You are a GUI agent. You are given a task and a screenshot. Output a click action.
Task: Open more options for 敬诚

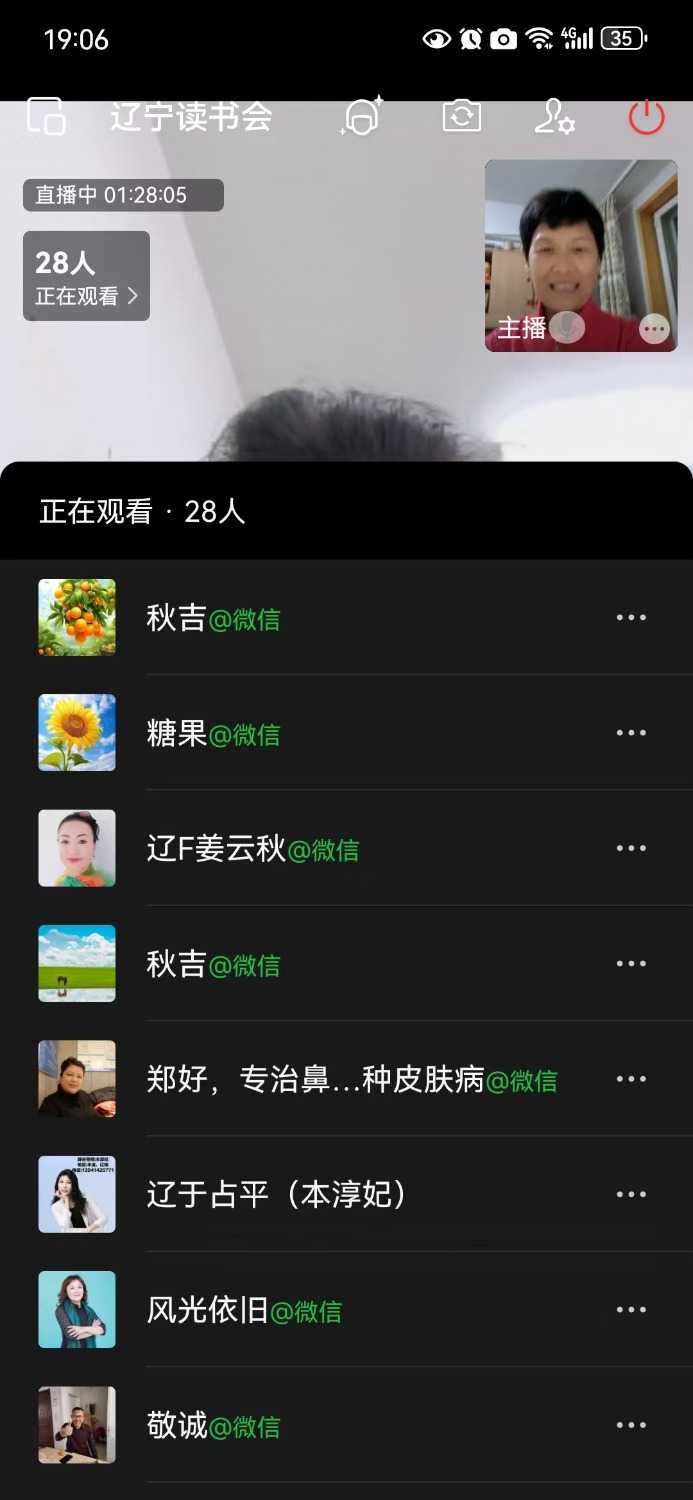pos(631,1425)
